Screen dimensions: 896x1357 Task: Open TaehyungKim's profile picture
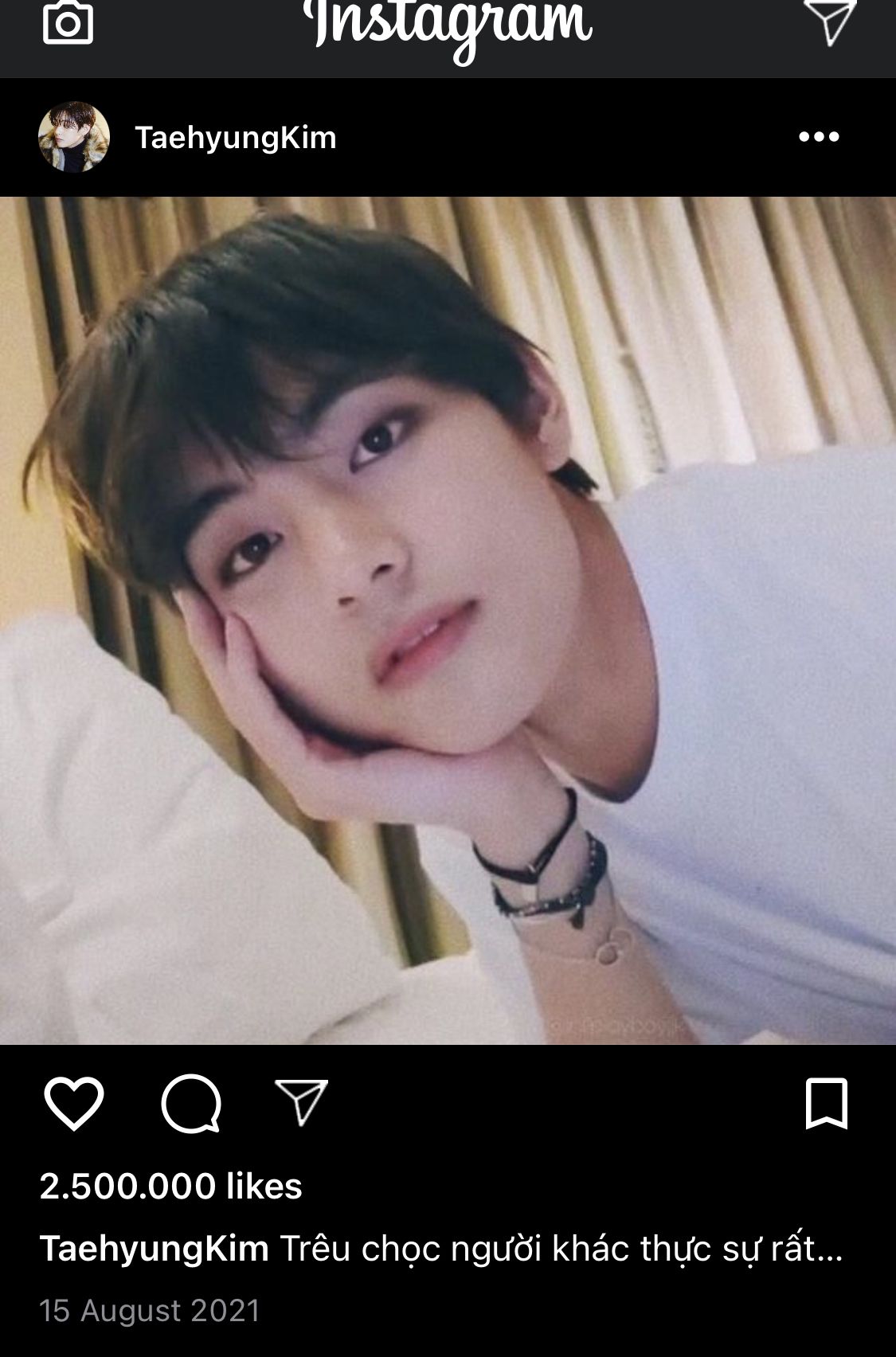(x=73, y=137)
